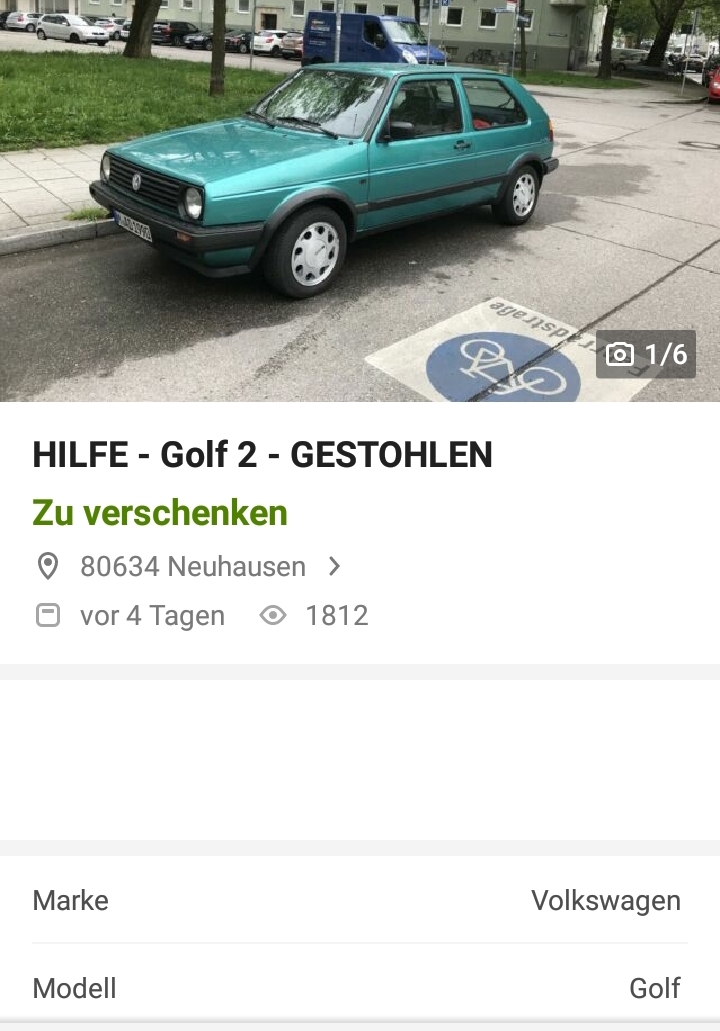Open the Golf 2 photo gallery
The height and width of the screenshot is (1031, 720).
pos(360,200)
